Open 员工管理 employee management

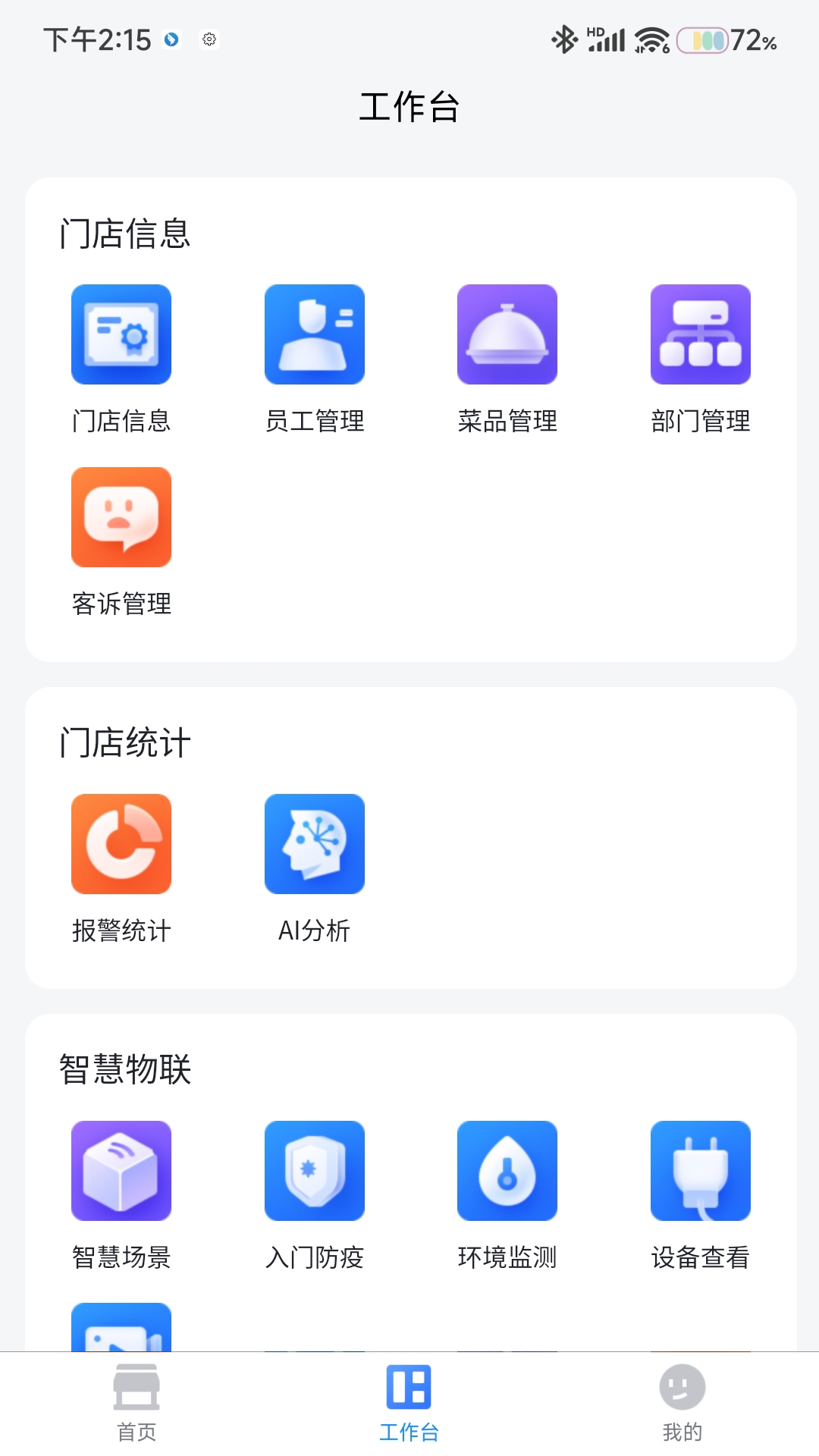[x=315, y=334]
